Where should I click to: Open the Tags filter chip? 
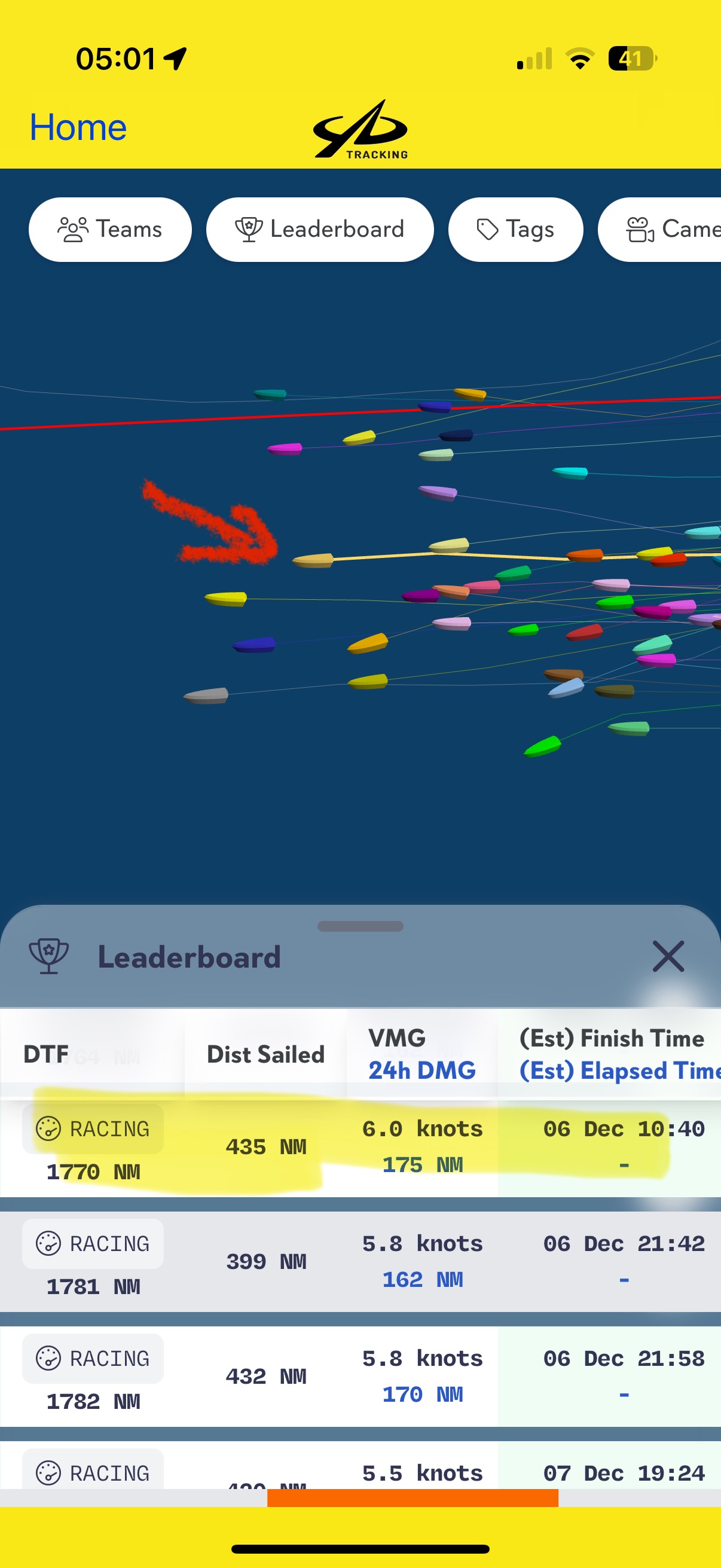tap(515, 230)
